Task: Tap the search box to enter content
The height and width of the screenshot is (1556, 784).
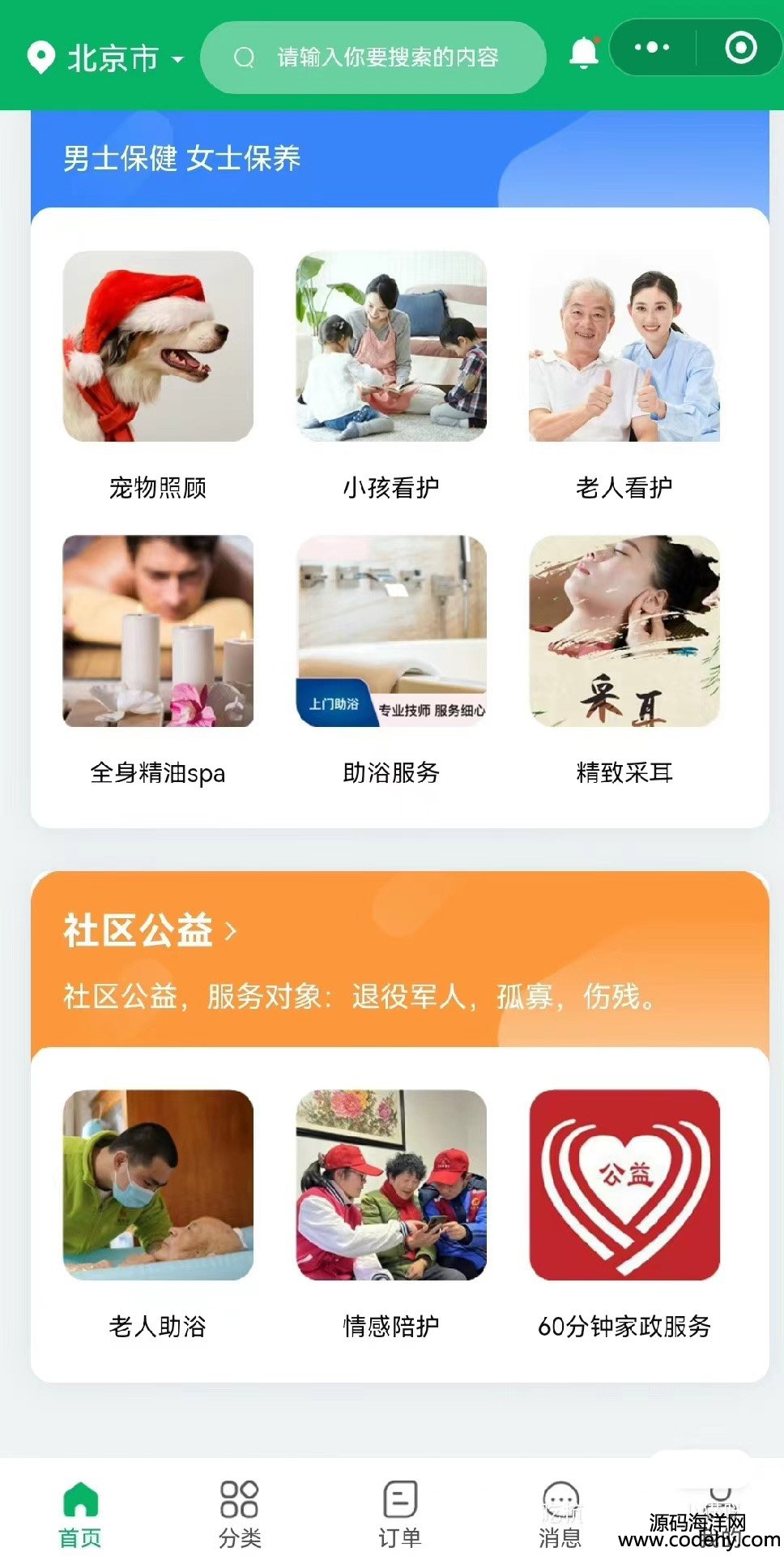Action: coord(373,58)
